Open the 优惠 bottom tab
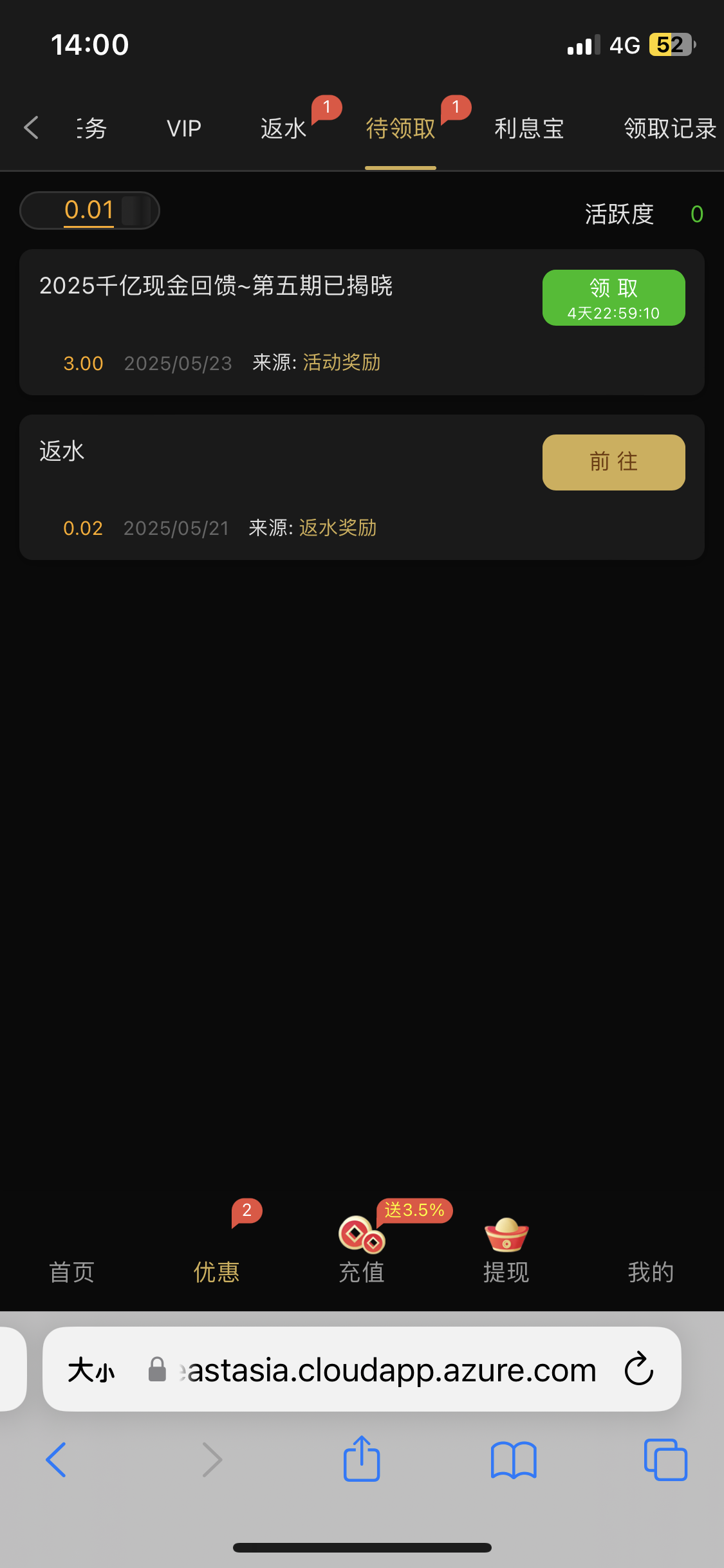 pos(217,1272)
